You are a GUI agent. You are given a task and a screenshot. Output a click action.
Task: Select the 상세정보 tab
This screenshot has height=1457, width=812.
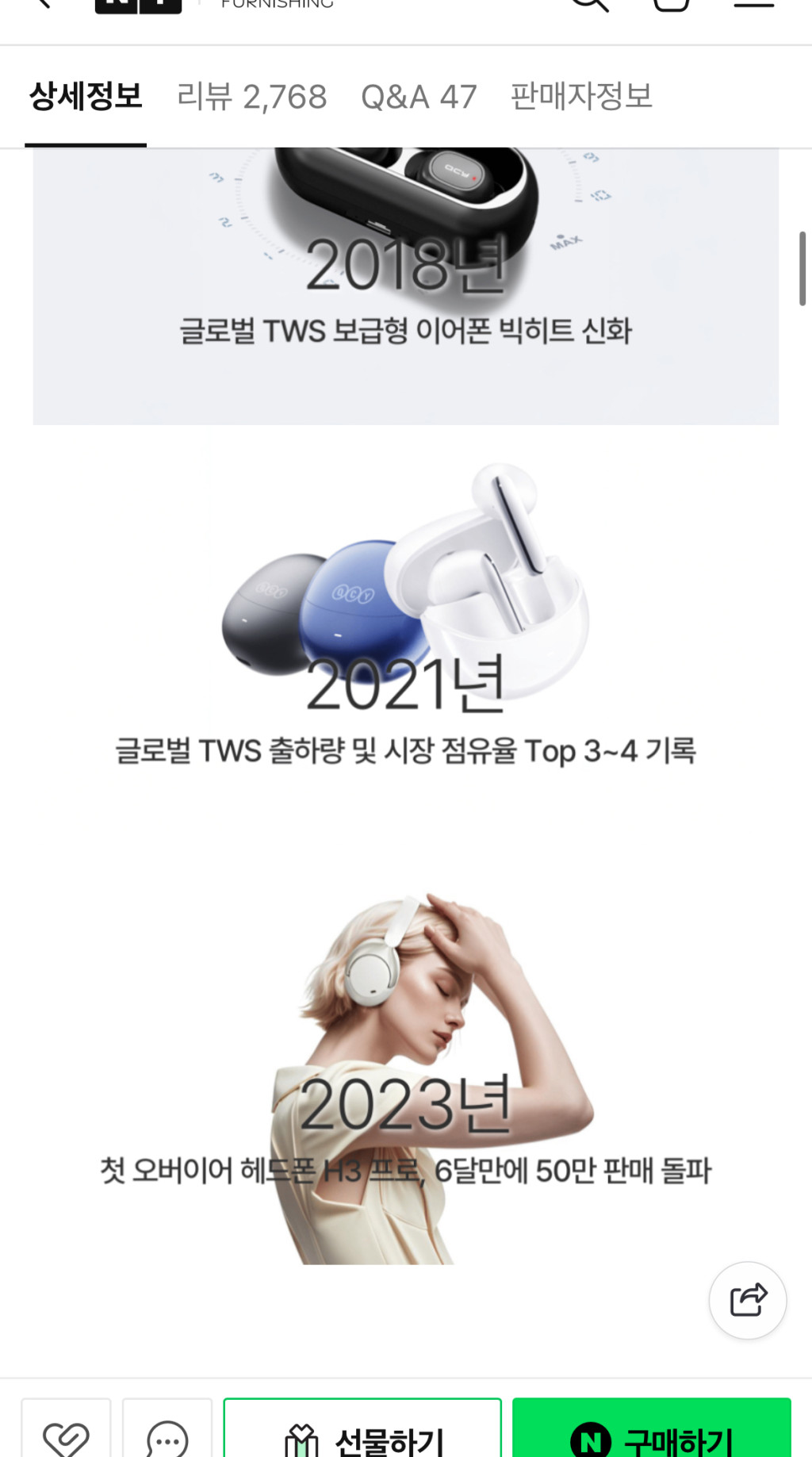click(86, 97)
